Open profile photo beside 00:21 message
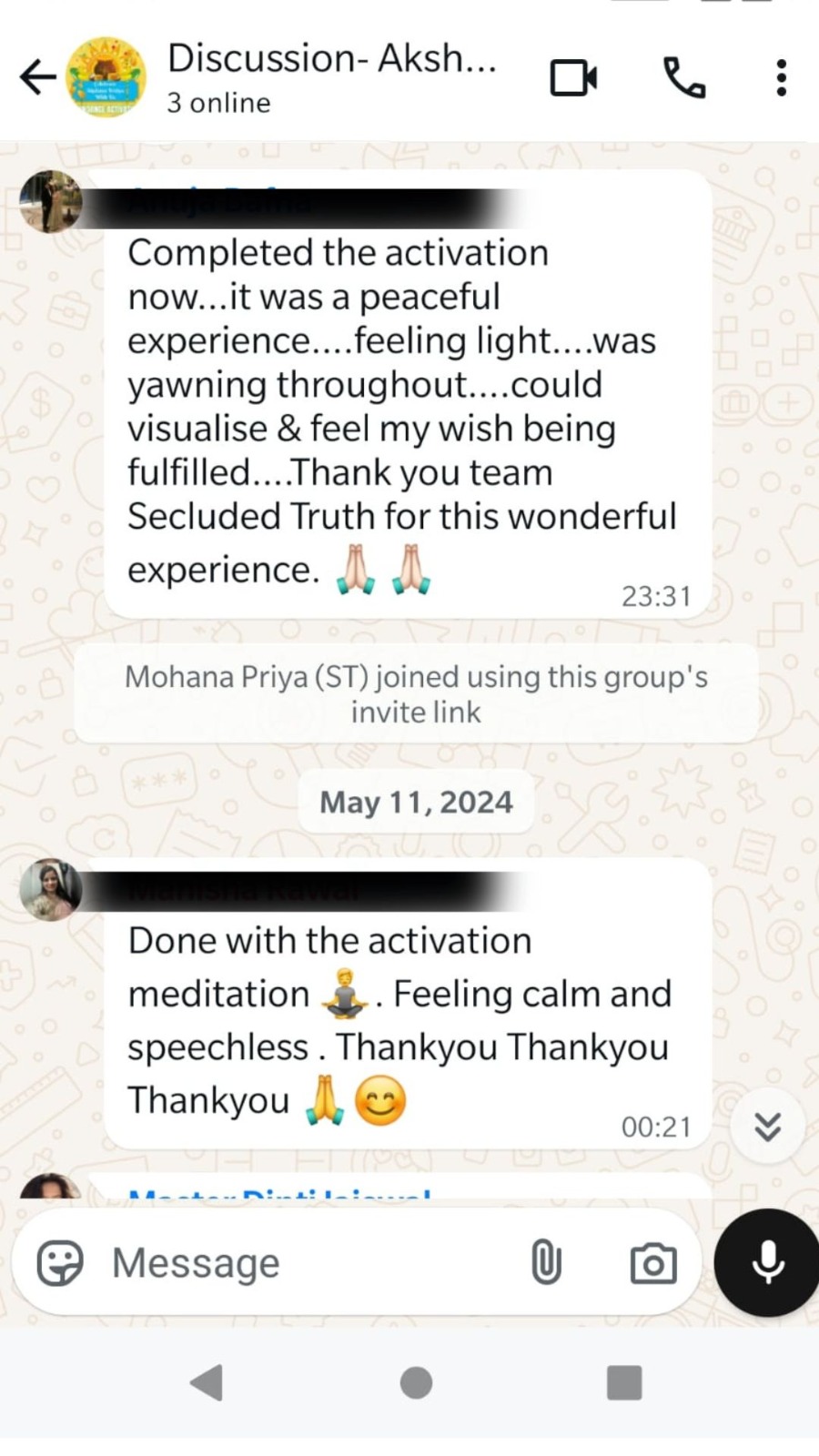 click(51, 890)
